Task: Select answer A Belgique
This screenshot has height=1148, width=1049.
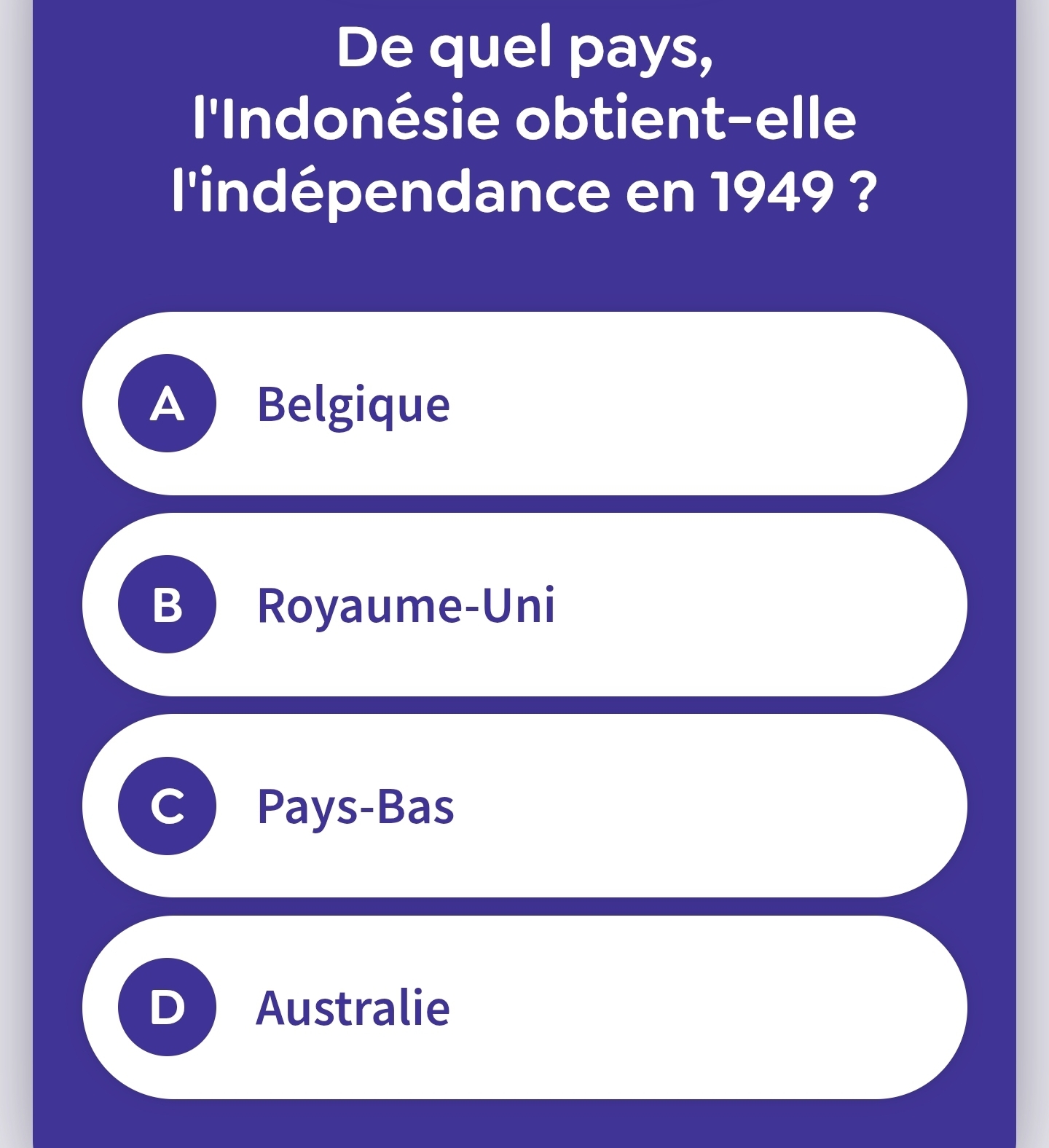Action: click(524, 404)
